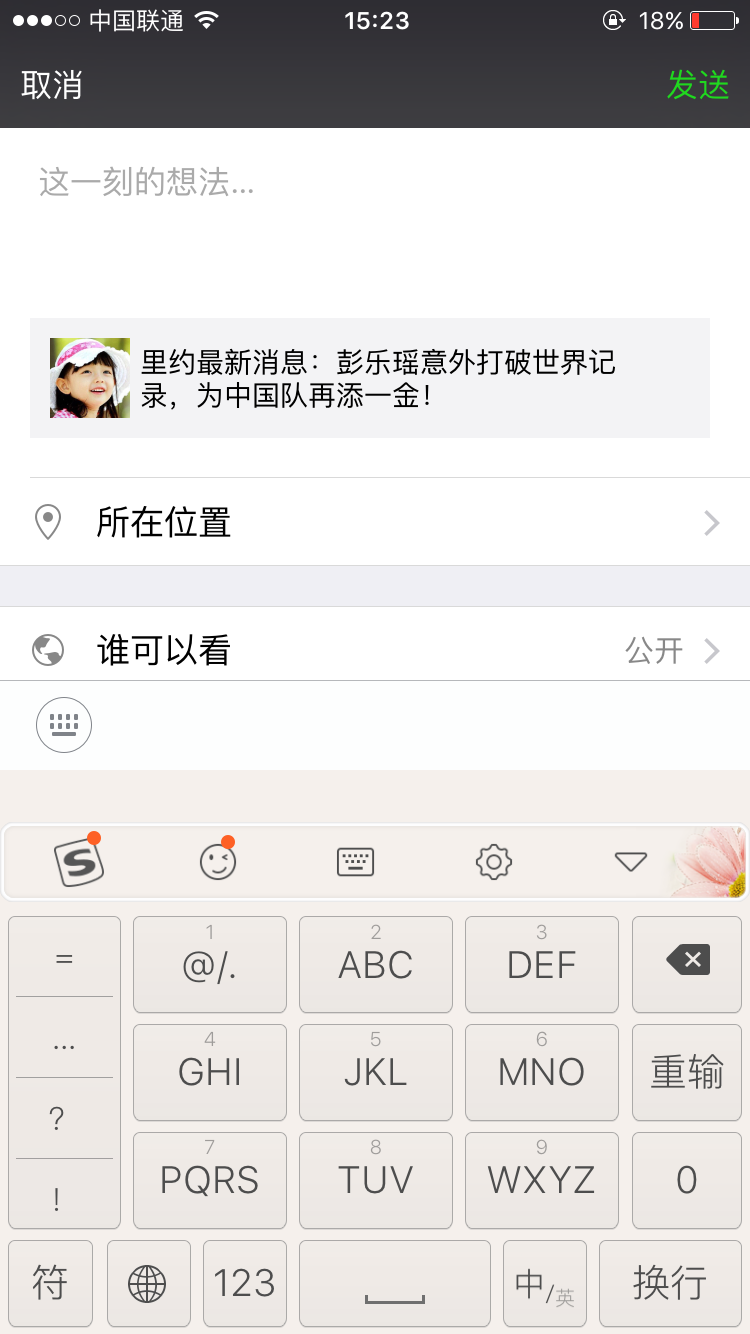Tap 取消 to cancel the post
The width and height of the screenshot is (750, 1334).
tap(52, 86)
